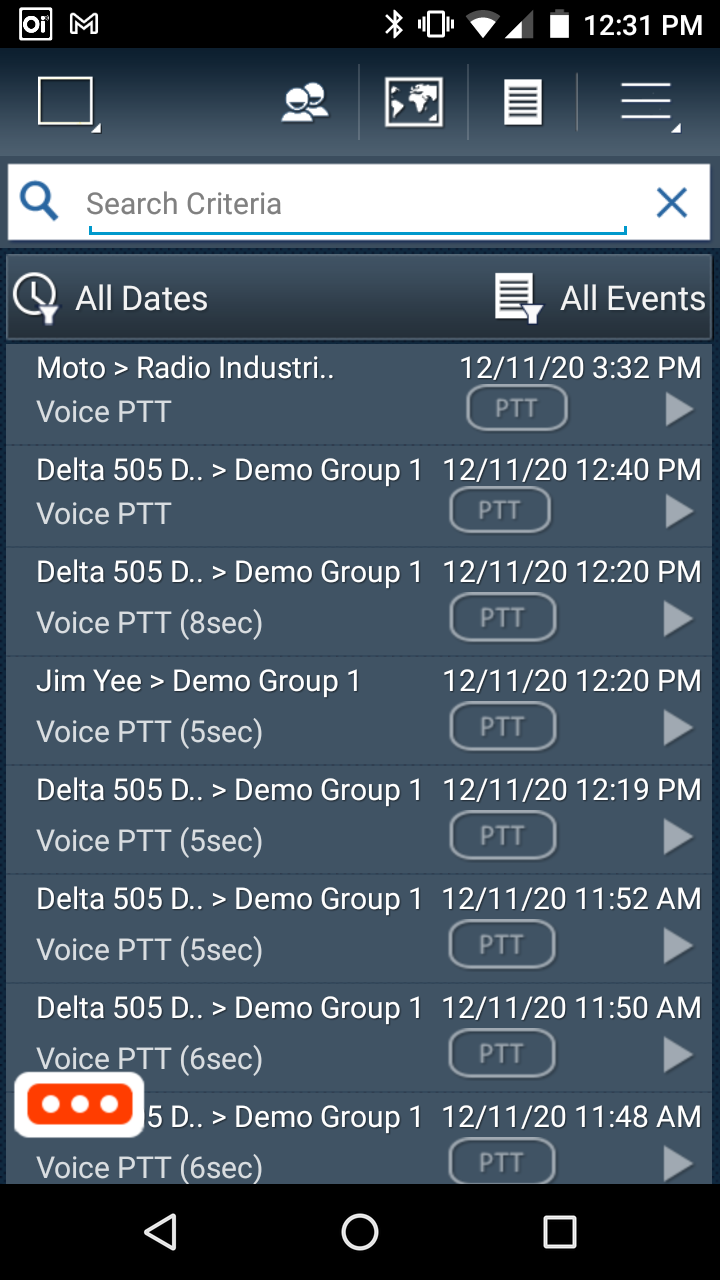The image size is (720, 1280).
Task: Tap the square window selector icon
Action: coord(68,103)
